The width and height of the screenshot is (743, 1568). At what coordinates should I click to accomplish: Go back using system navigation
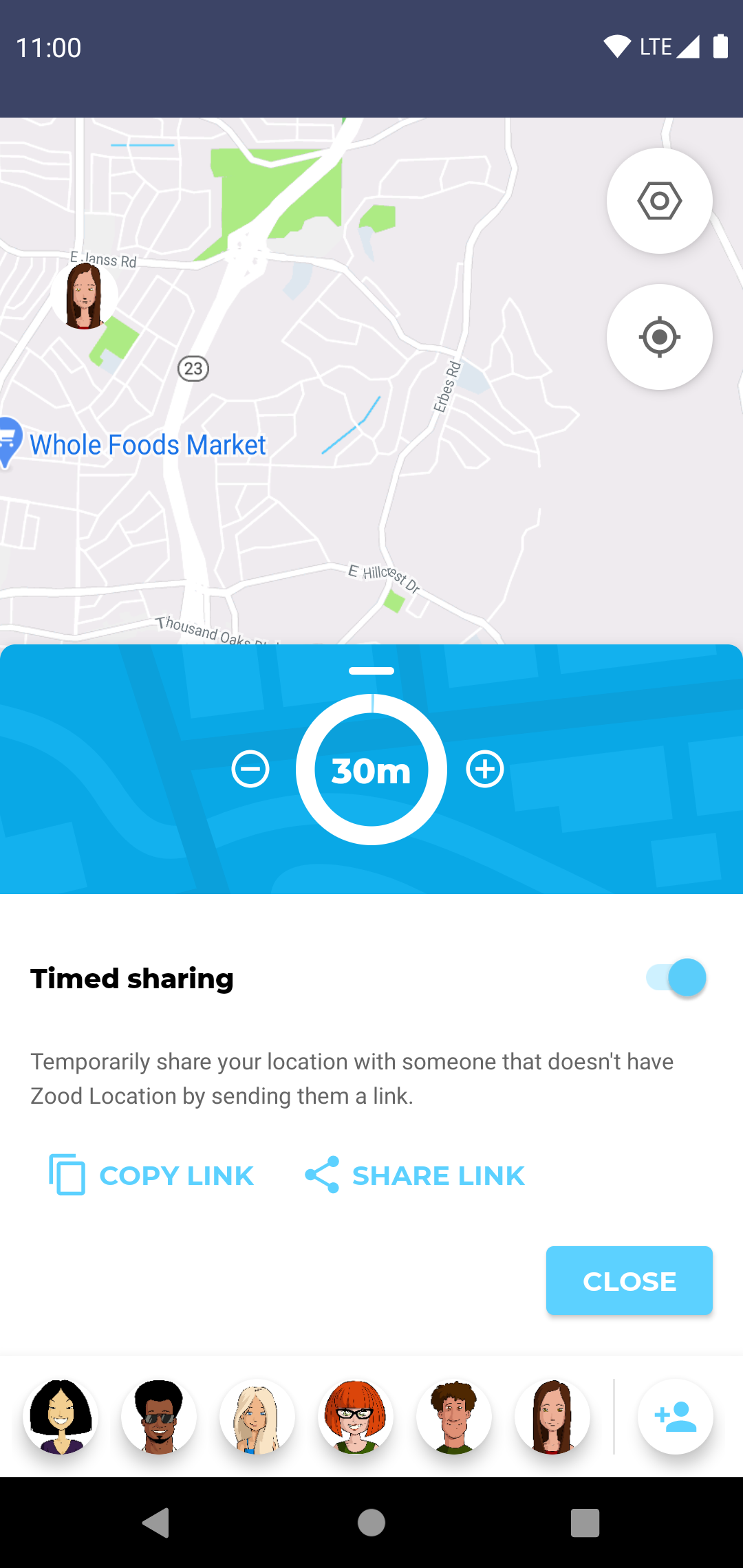(x=156, y=1523)
